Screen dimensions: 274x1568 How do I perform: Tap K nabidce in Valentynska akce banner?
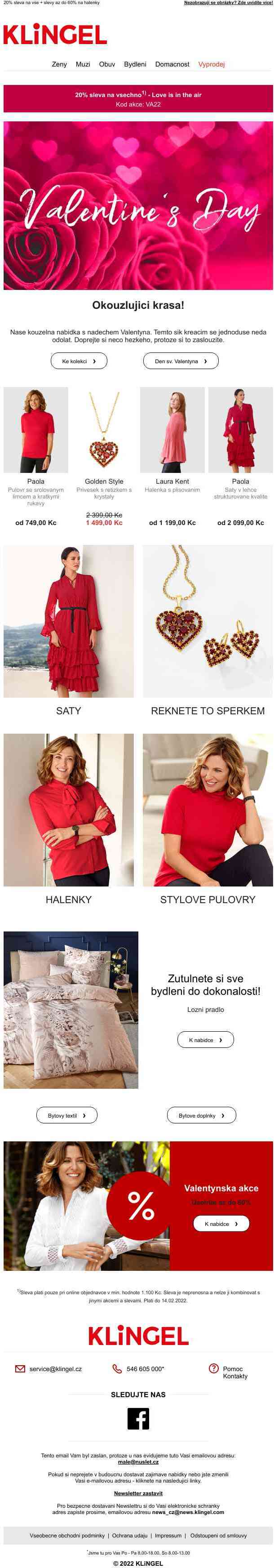(x=221, y=1224)
